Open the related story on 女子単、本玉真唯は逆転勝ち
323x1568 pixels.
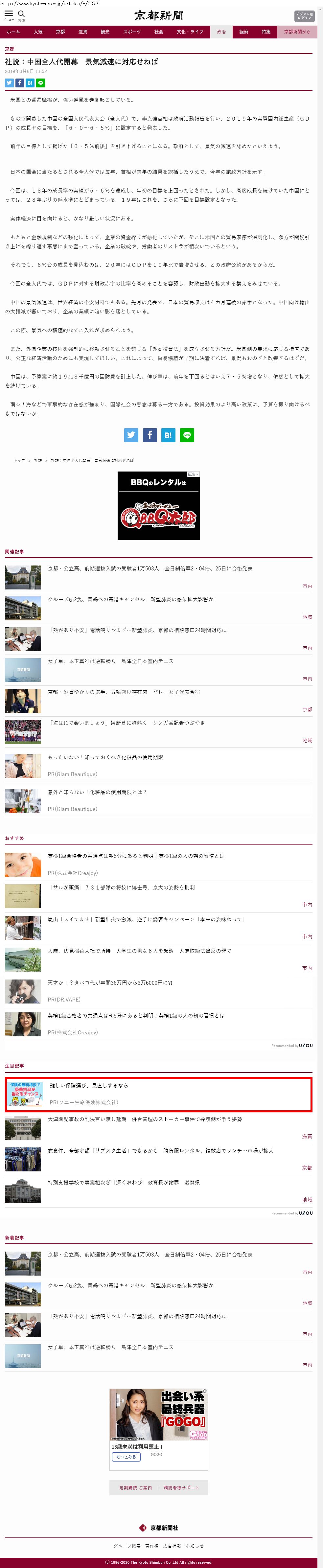(x=111, y=661)
